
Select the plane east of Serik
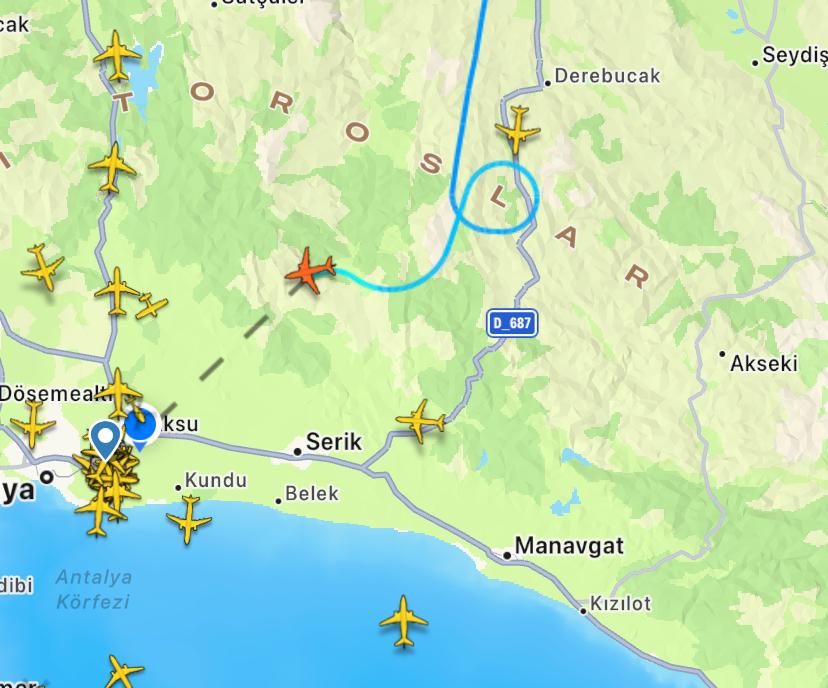[x=421, y=421]
